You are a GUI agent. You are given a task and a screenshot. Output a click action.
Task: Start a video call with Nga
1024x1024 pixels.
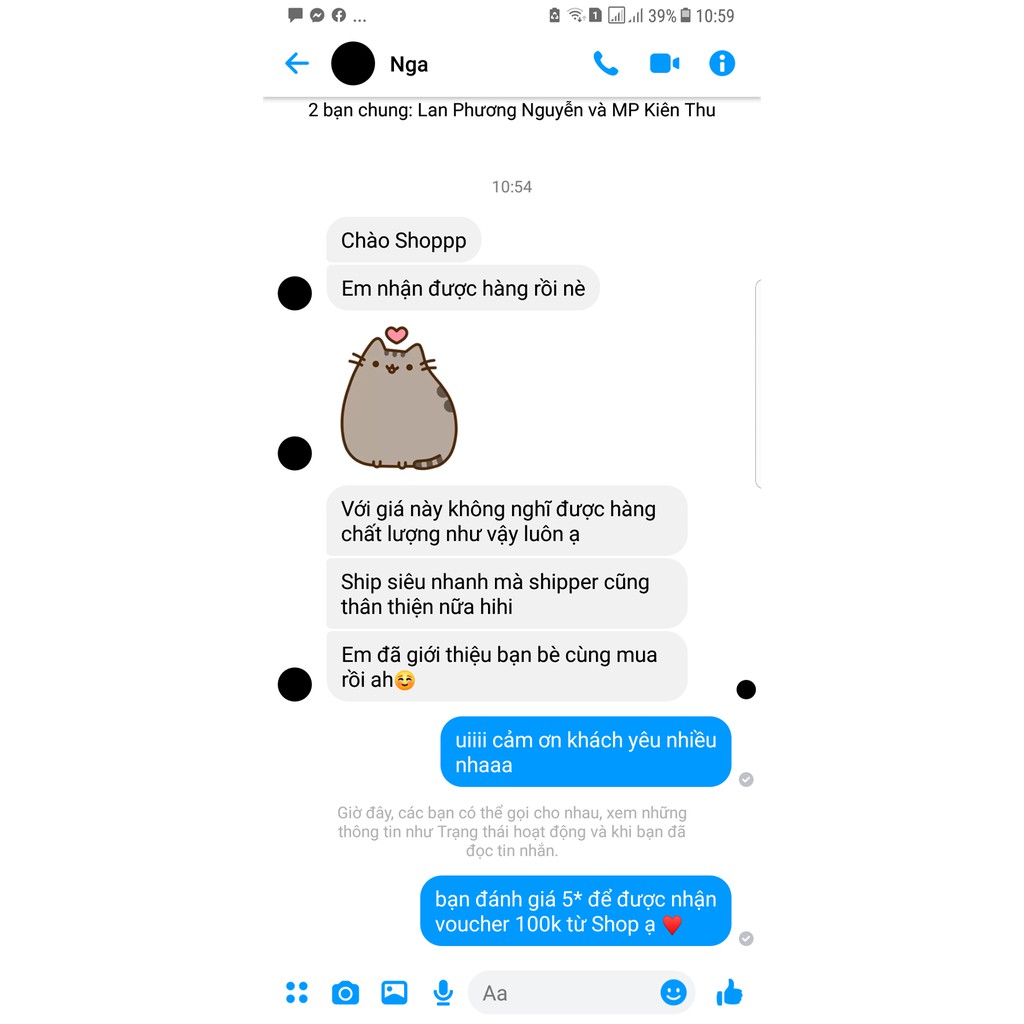pyautogui.click(x=664, y=64)
